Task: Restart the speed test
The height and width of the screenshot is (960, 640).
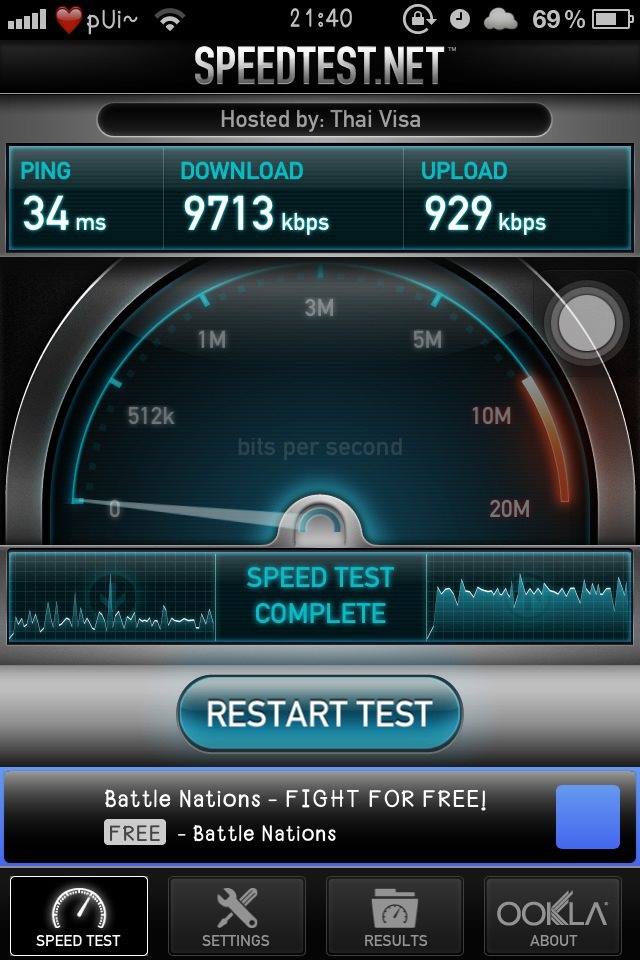Action: click(319, 714)
